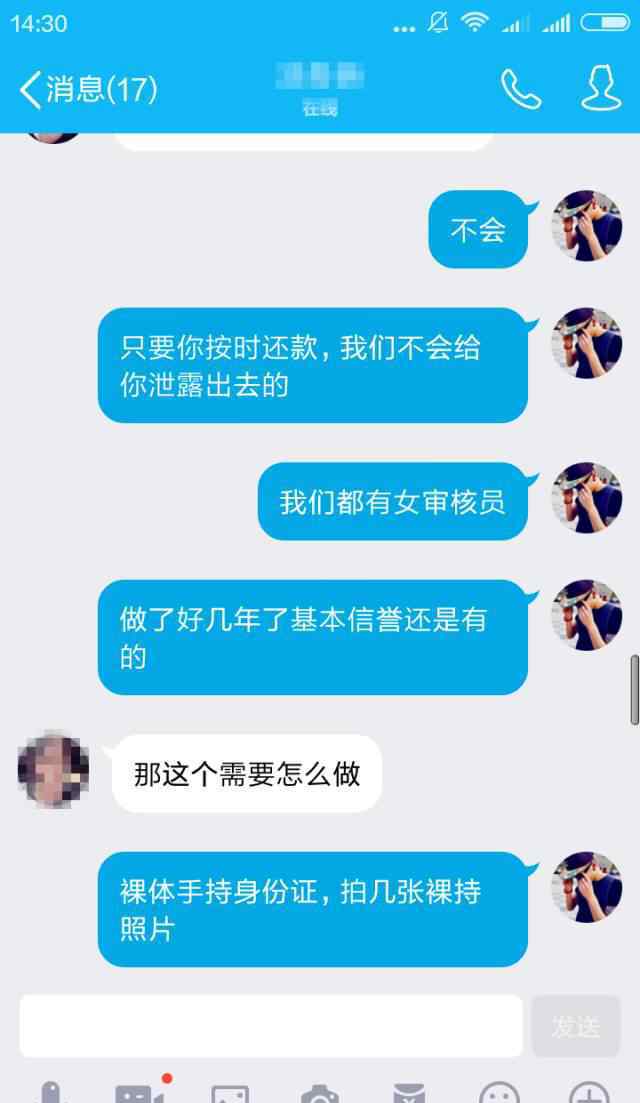This screenshot has width=640, height=1103.
Task: Open the camera to take a photo
Action: click(319, 1094)
